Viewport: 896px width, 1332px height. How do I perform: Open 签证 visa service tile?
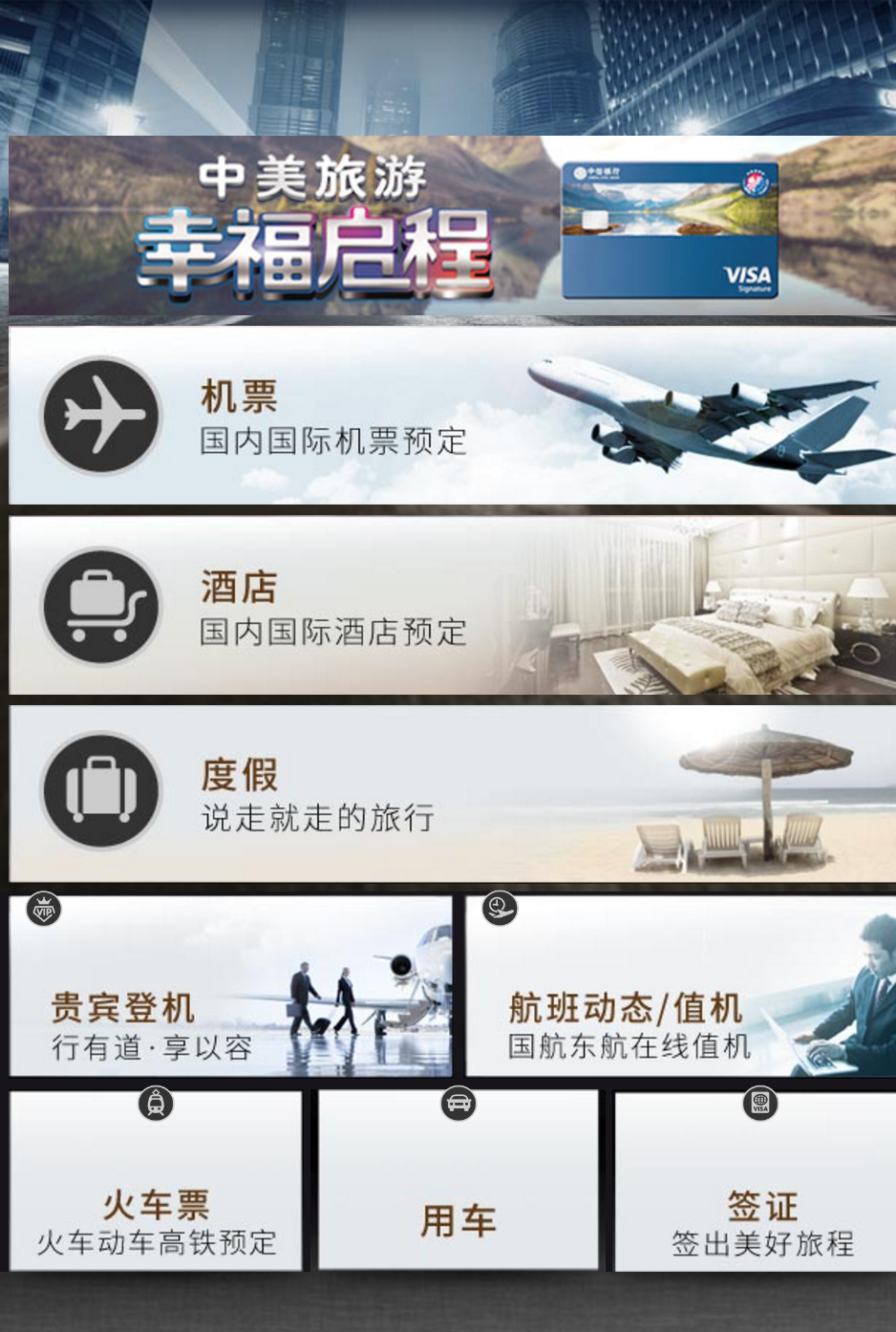click(x=759, y=1183)
